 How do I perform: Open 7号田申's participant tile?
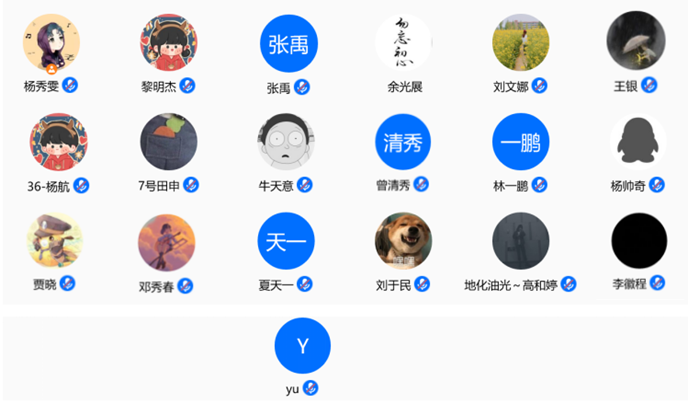click(x=168, y=142)
